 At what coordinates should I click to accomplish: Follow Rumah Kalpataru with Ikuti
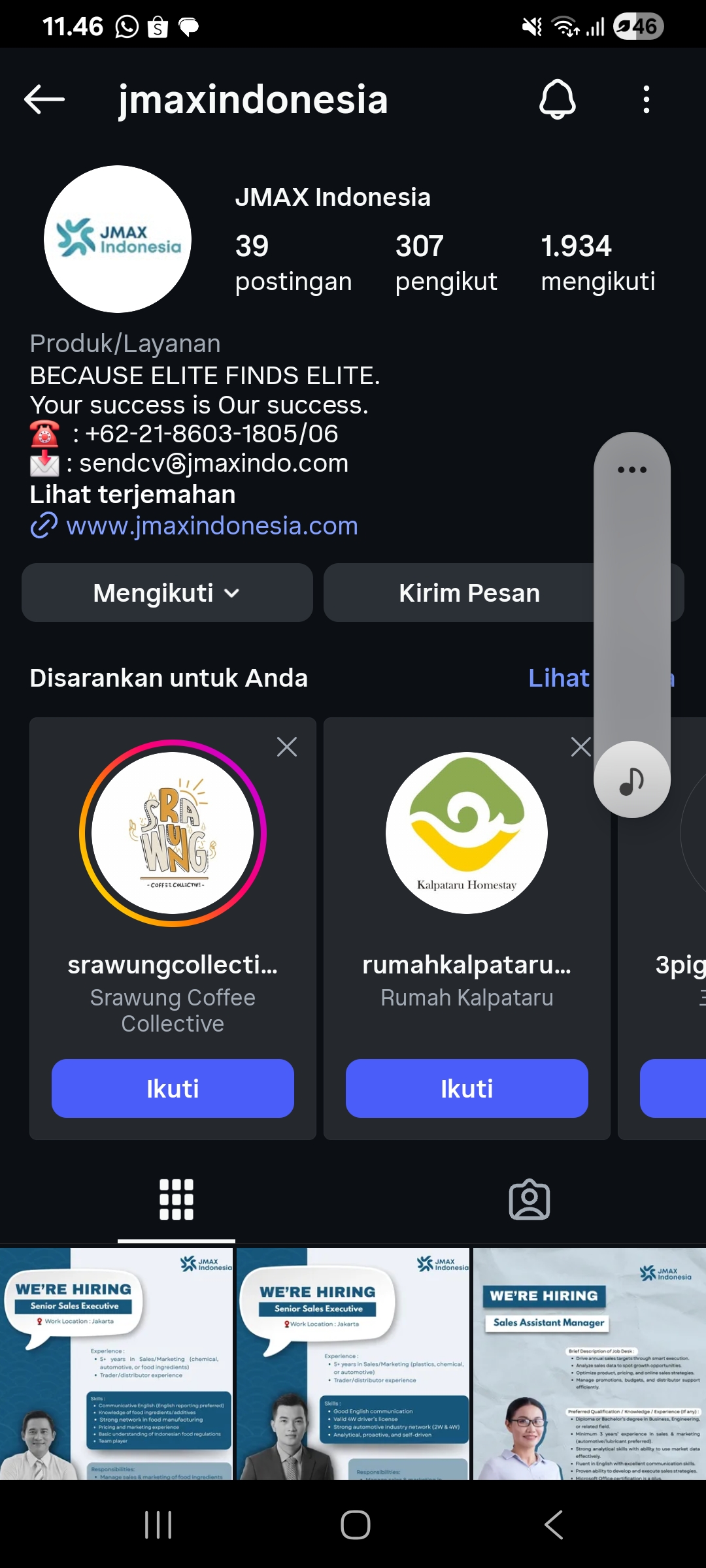(x=467, y=1088)
